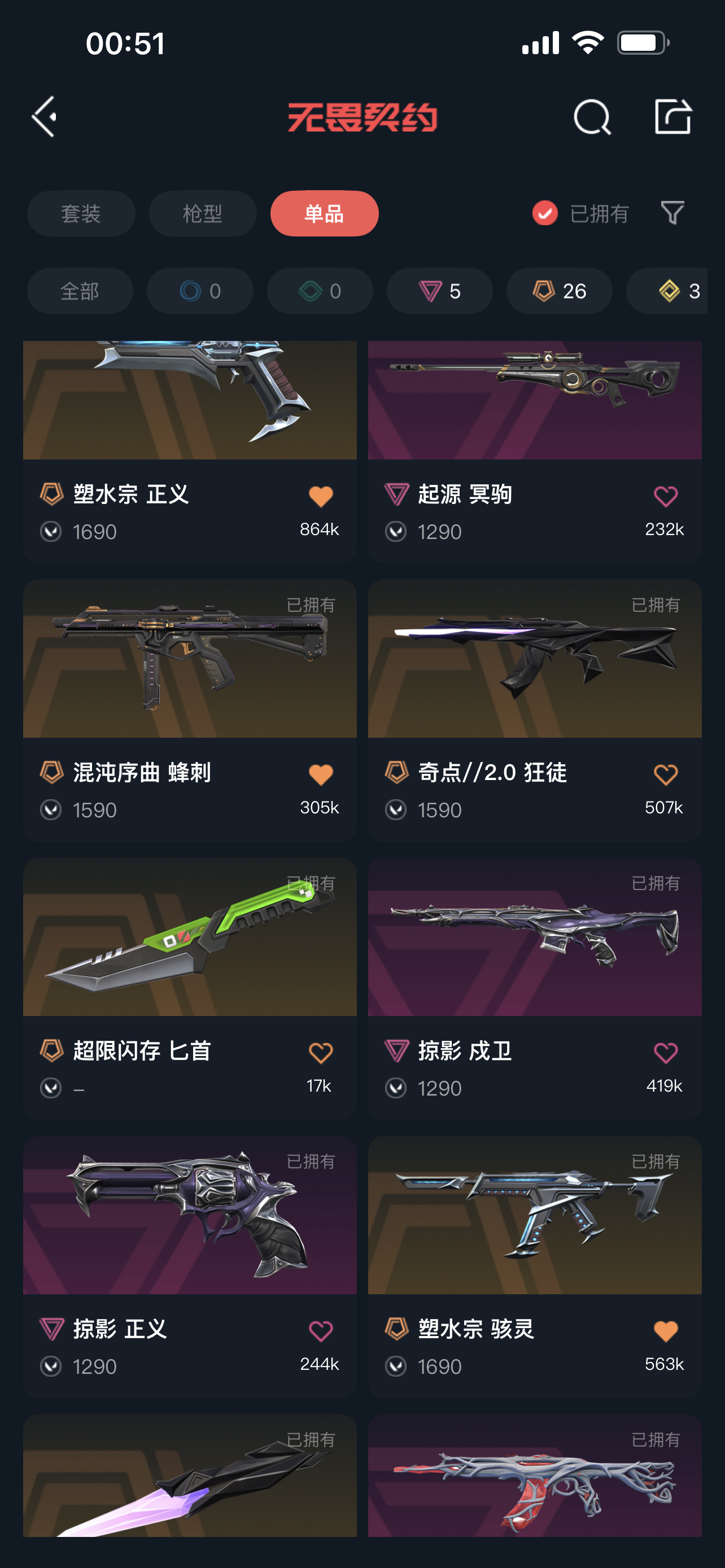725x1568 pixels.
Task: Like the 起源 冥驹 skin
Action: pos(665,497)
